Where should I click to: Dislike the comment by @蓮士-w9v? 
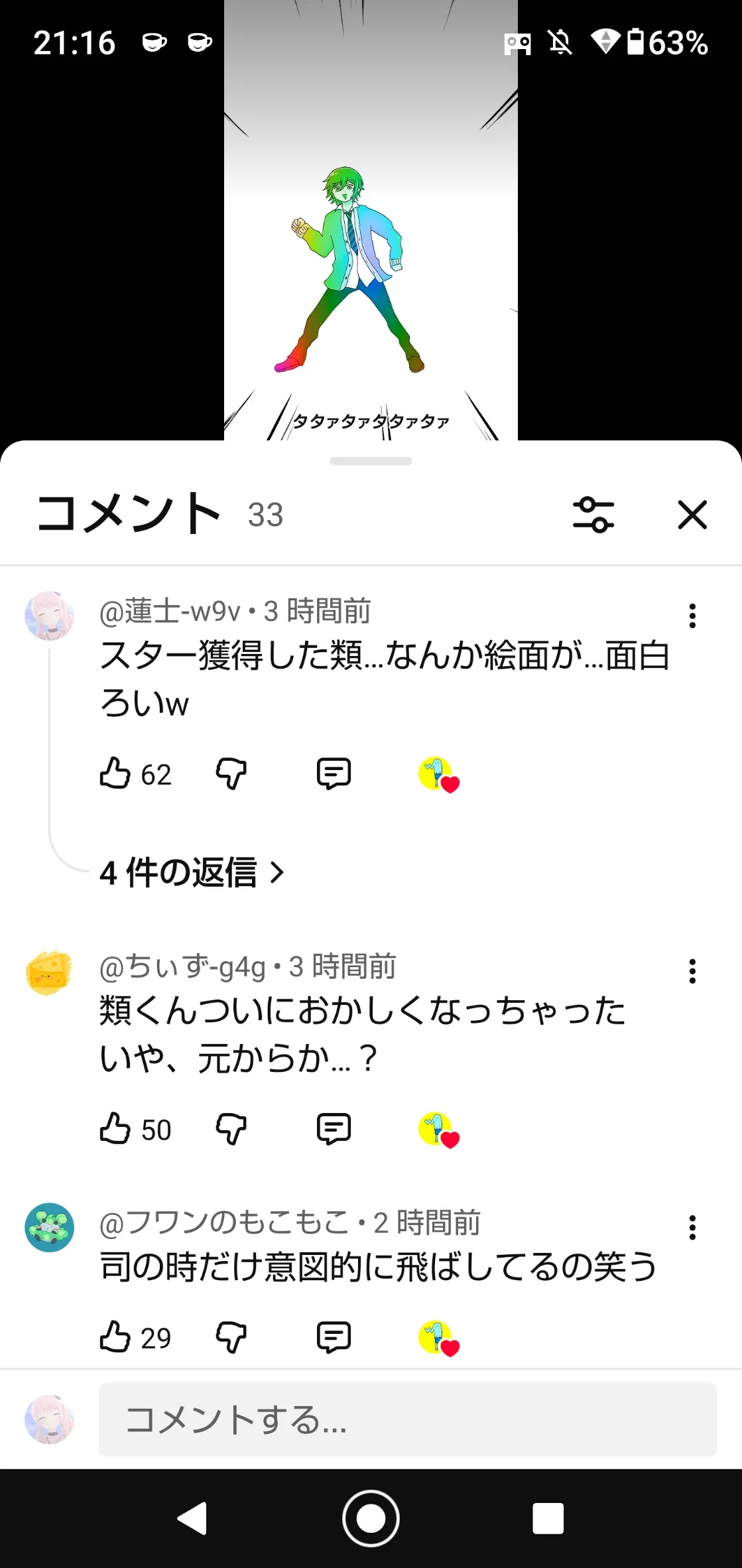[231, 773]
